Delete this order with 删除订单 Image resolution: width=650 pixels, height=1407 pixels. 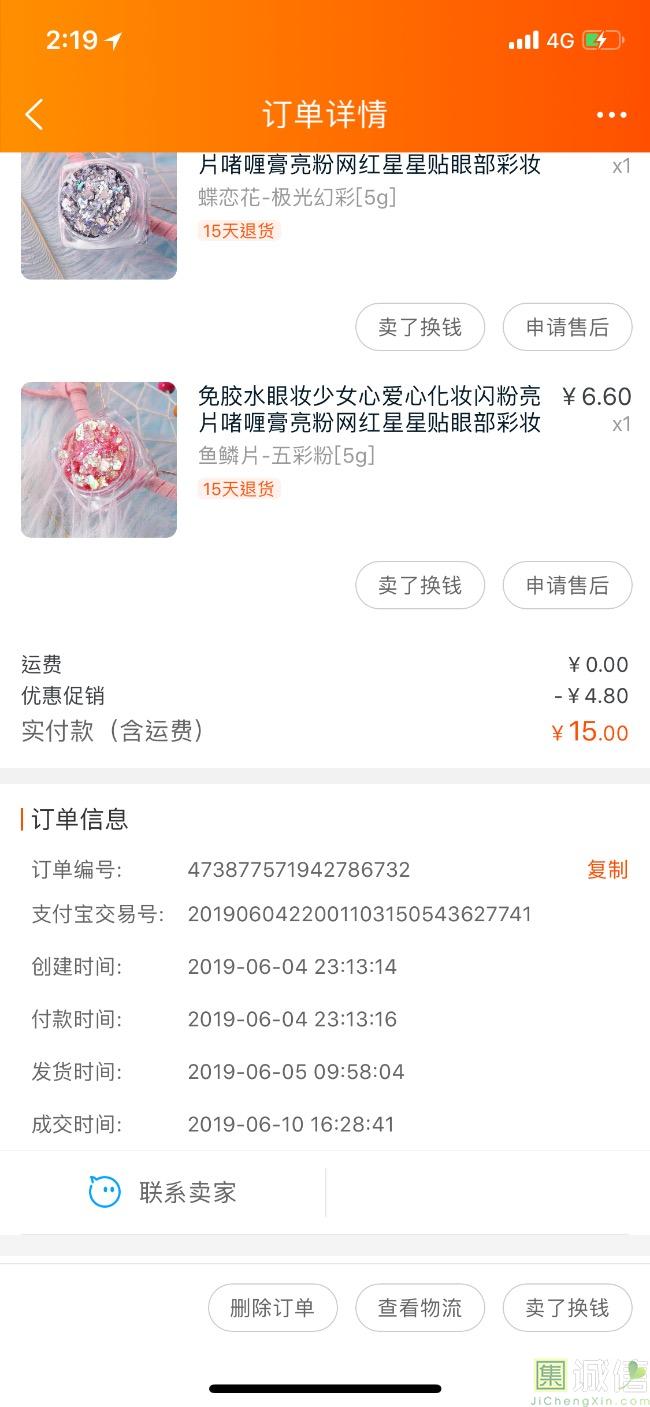pyautogui.click(x=272, y=1307)
